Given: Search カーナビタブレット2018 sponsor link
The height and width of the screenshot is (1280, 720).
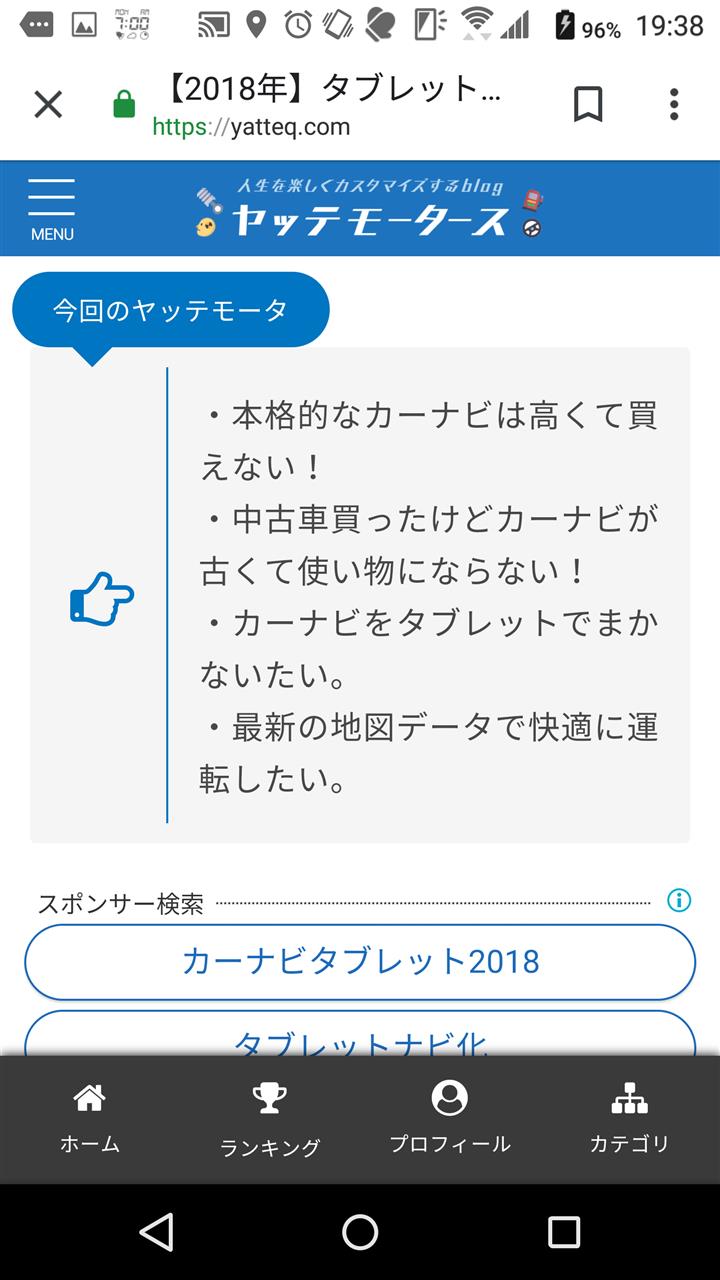Looking at the screenshot, I should pos(360,962).
